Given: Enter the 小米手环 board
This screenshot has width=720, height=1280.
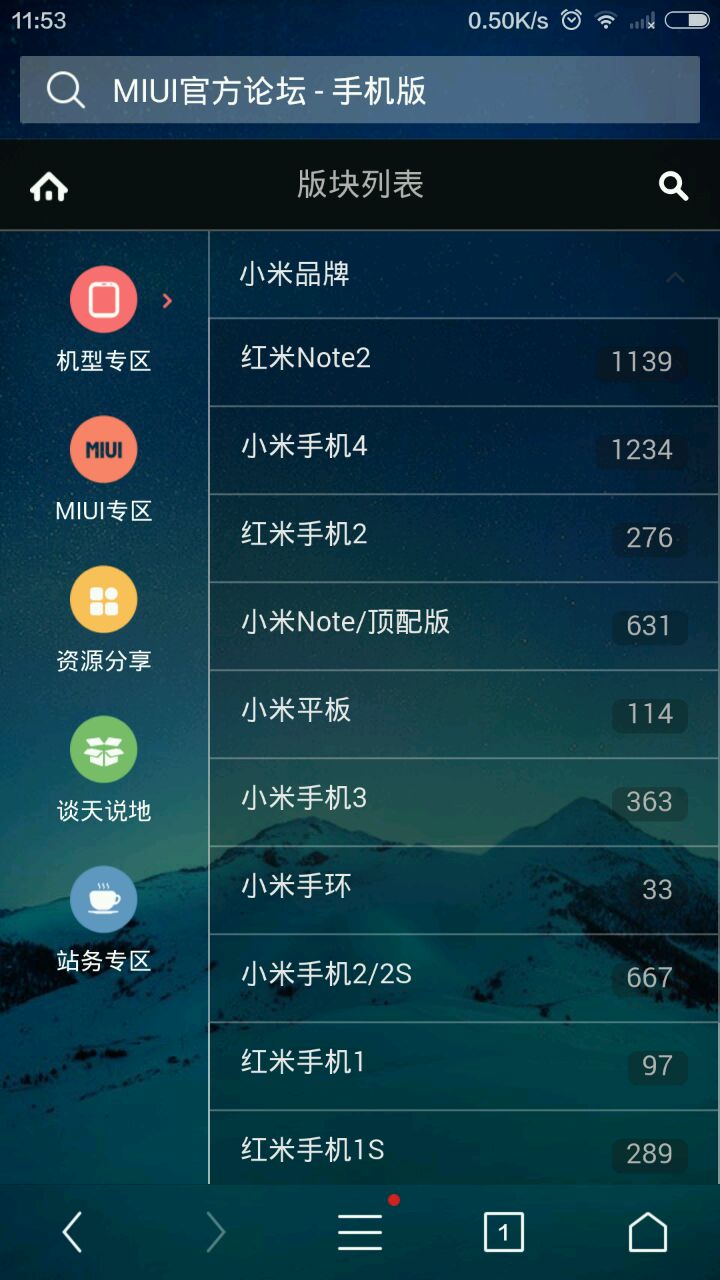Looking at the screenshot, I should pos(463,889).
